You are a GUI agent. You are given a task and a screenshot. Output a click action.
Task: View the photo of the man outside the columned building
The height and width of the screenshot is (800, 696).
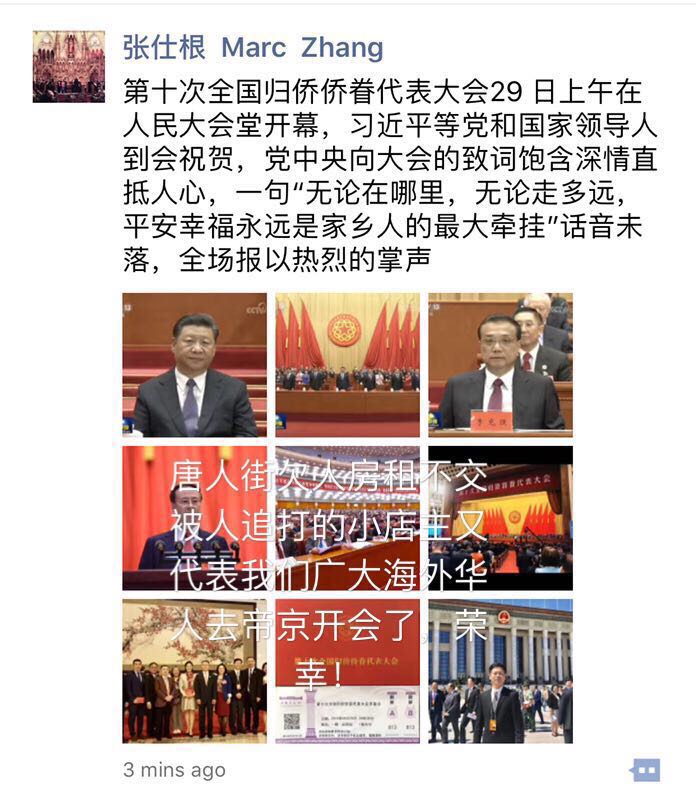[500, 671]
